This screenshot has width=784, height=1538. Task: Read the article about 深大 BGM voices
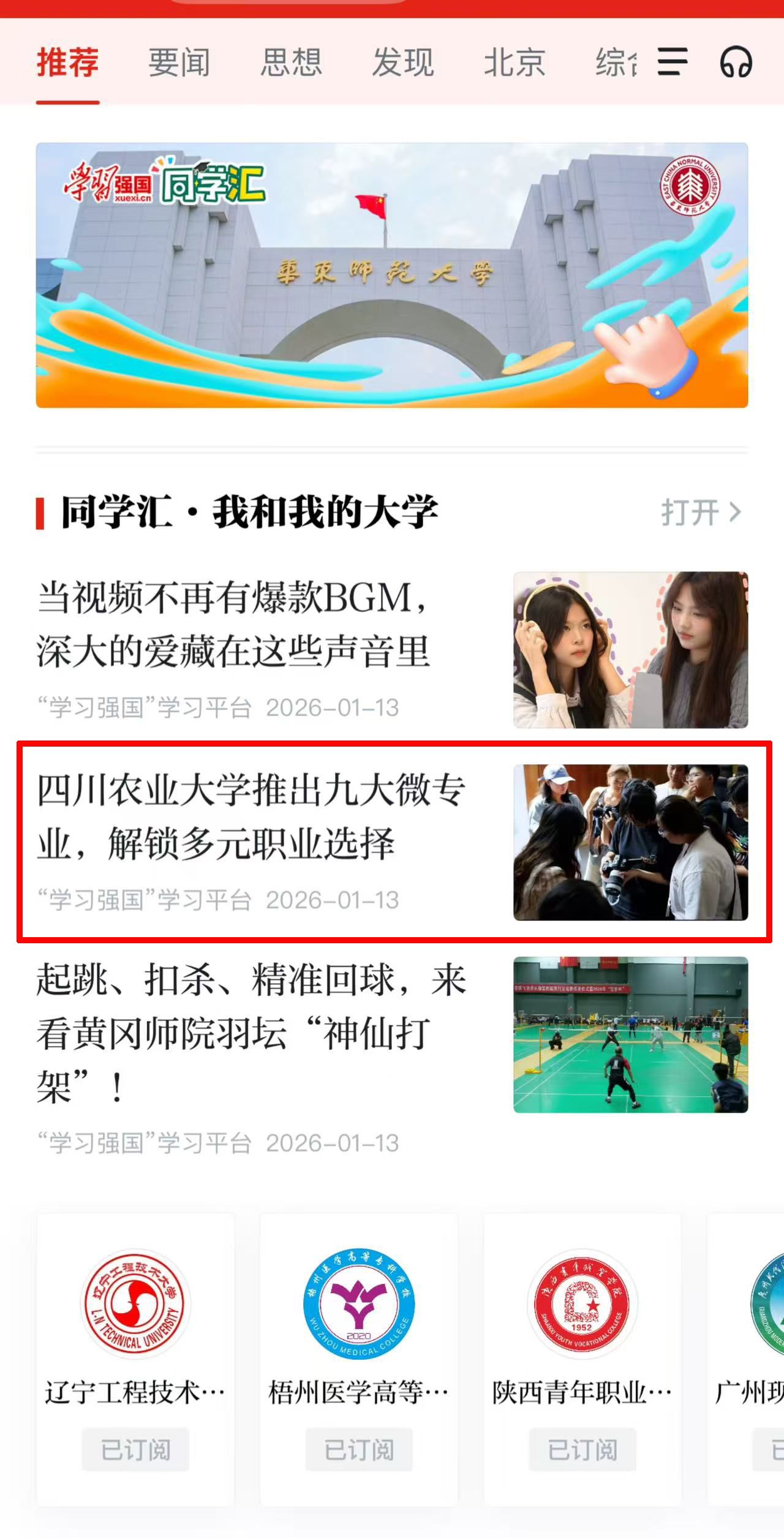[x=245, y=625]
